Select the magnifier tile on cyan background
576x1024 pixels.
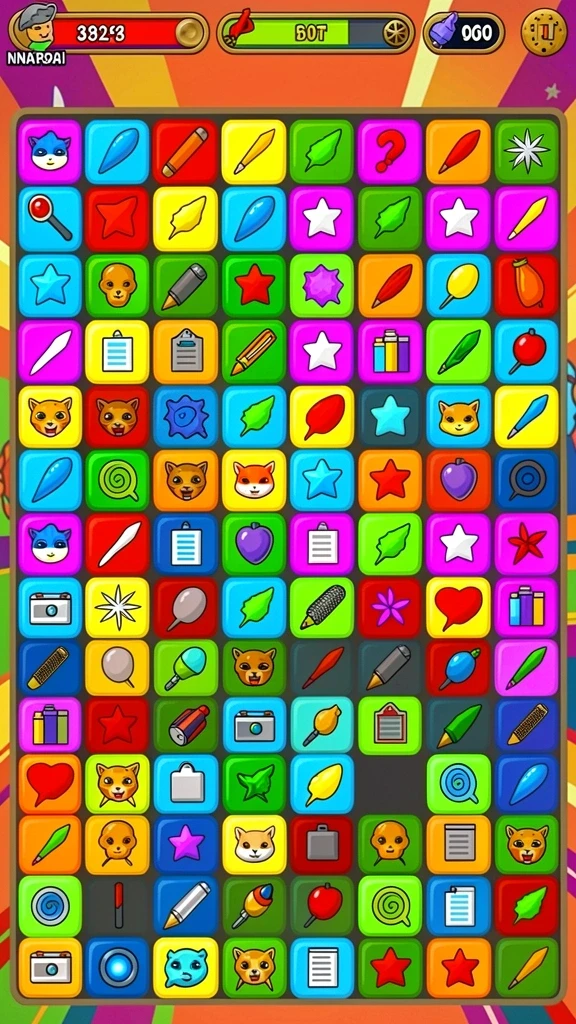[50, 219]
